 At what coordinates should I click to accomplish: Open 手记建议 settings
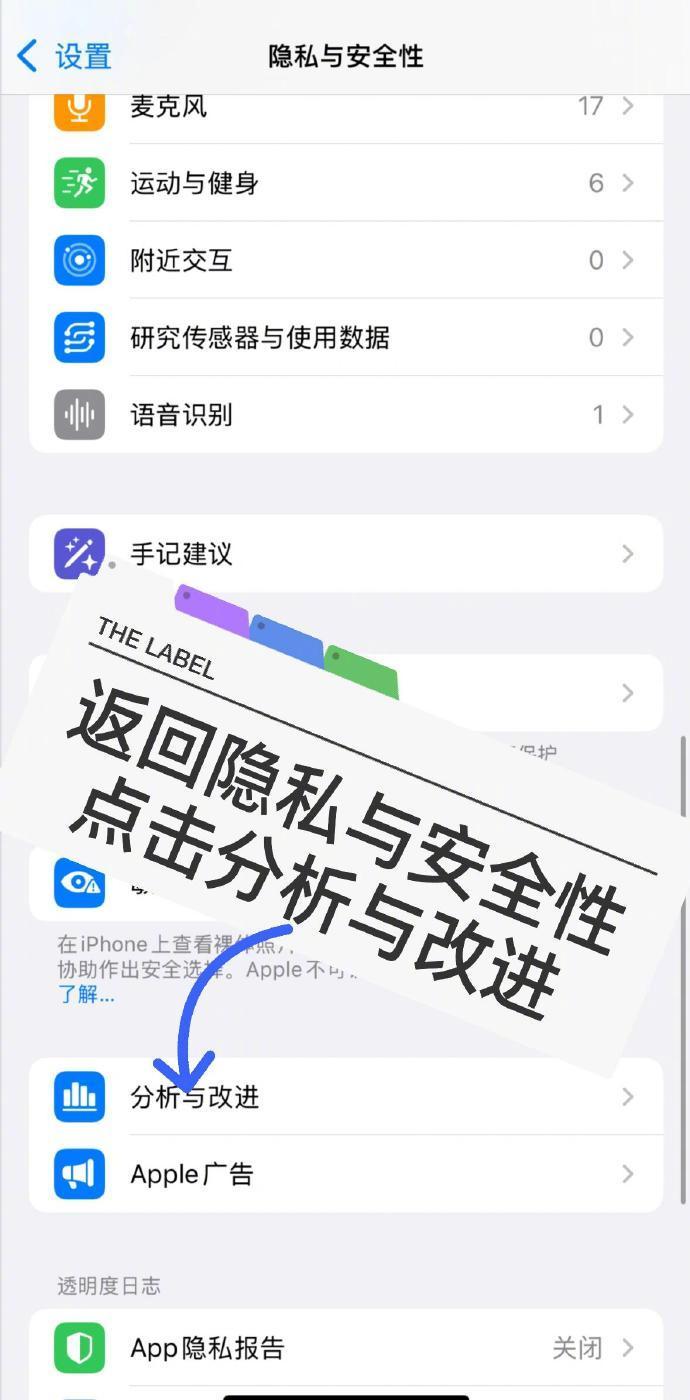coord(346,553)
